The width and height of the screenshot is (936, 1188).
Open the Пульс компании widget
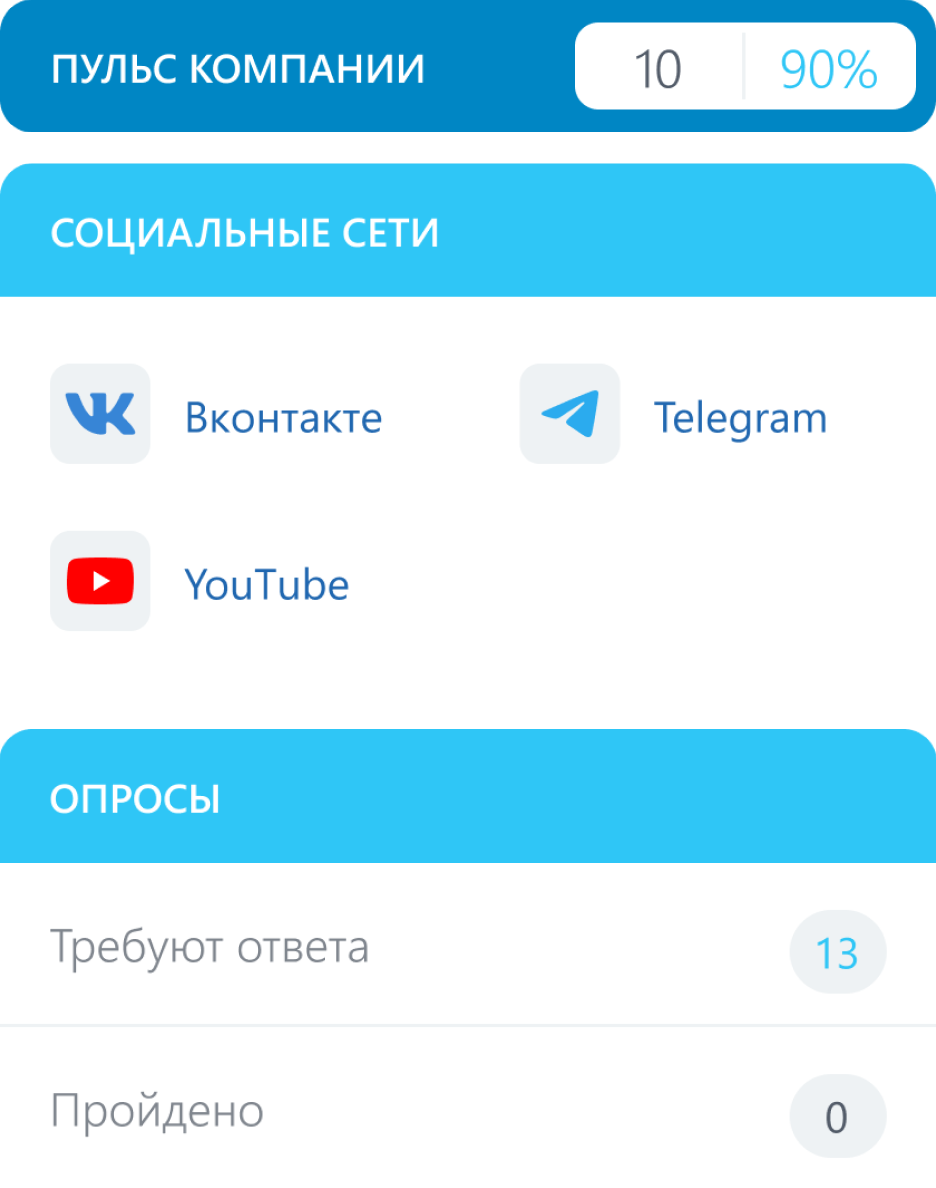tap(238, 69)
